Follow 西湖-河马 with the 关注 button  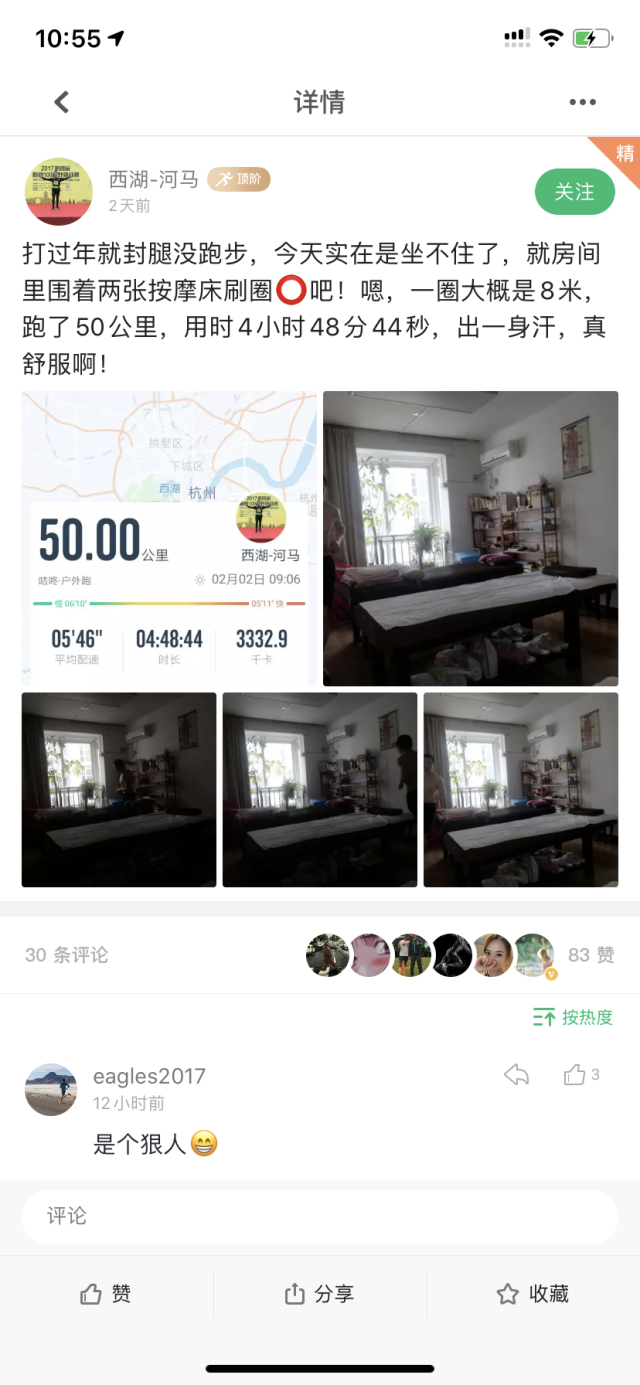(574, 192)
